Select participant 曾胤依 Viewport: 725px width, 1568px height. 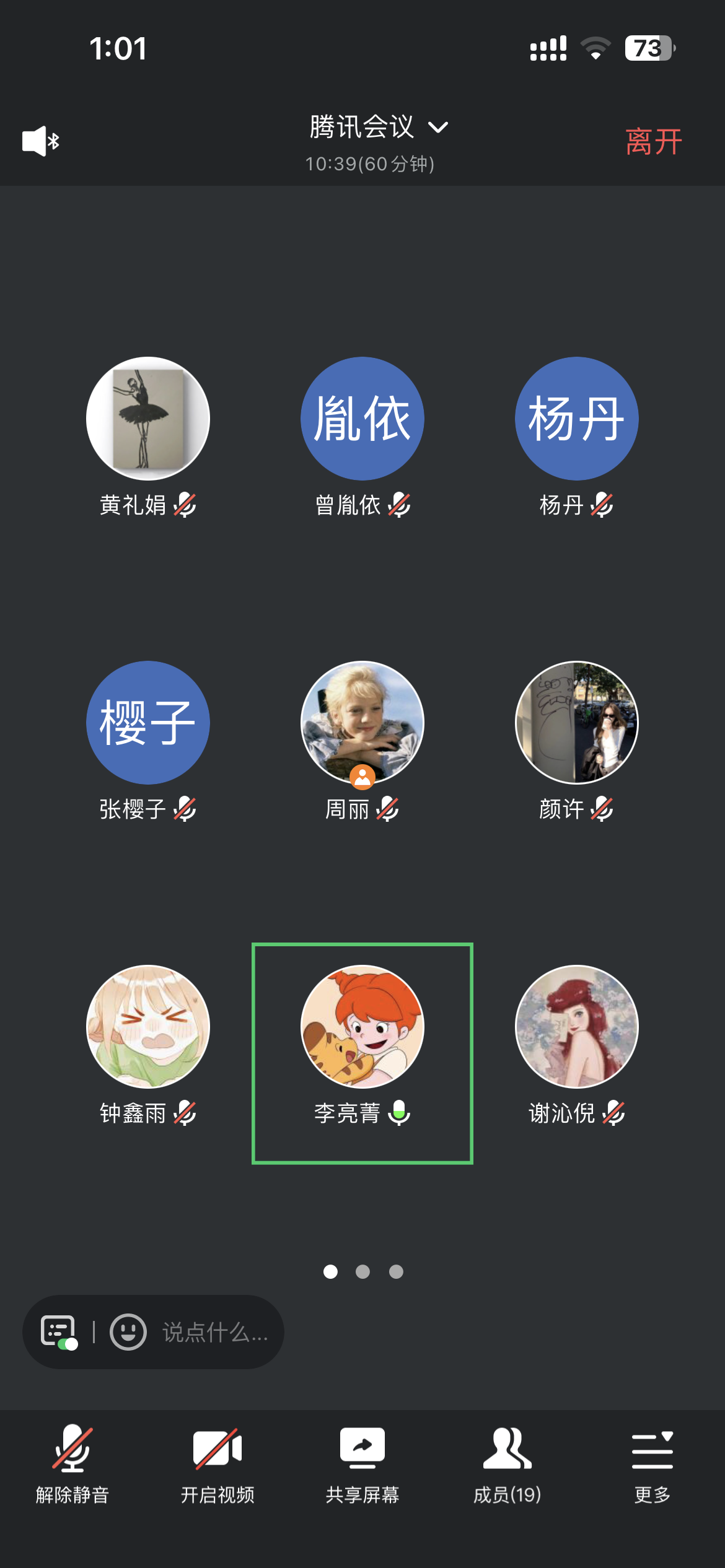tap(362, 419)
